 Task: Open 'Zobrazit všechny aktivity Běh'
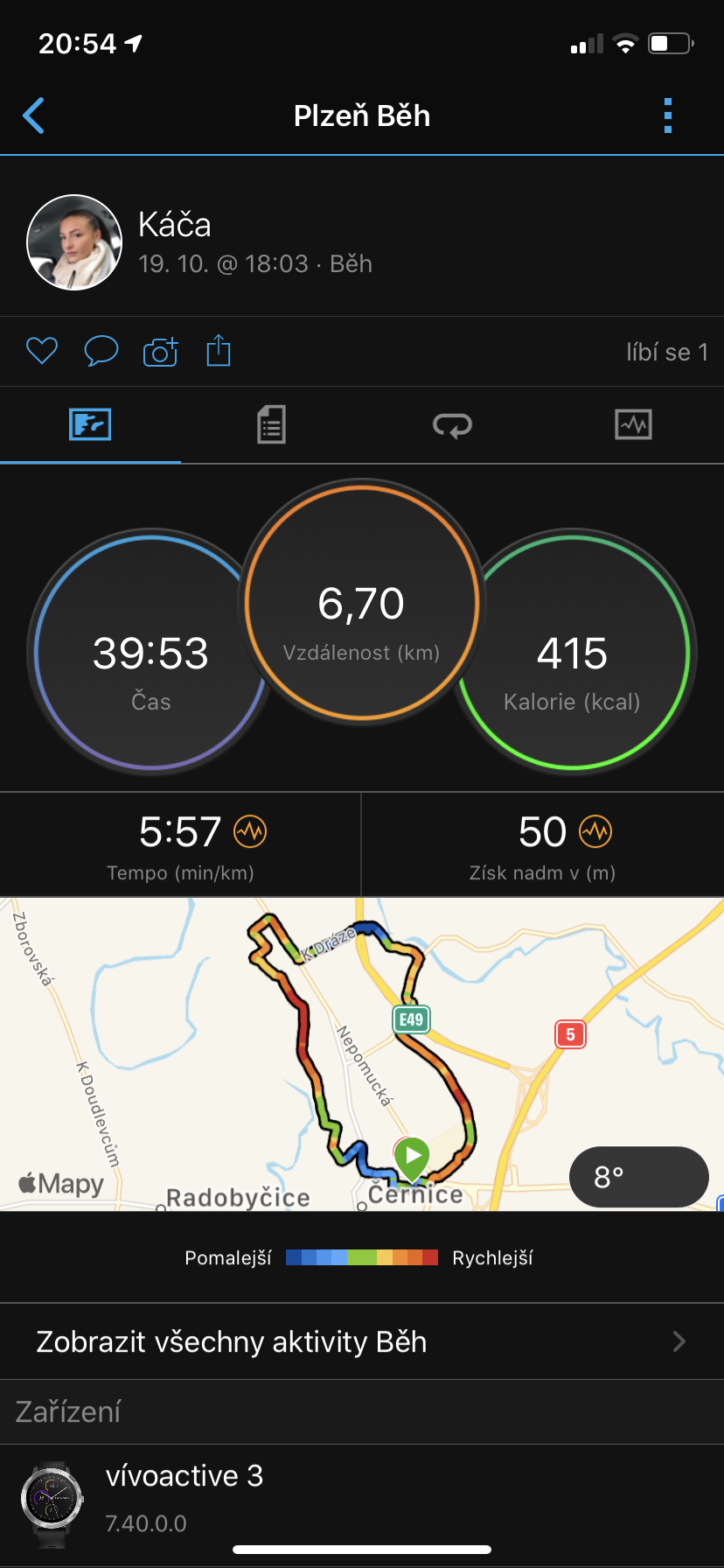point(362,1341)
